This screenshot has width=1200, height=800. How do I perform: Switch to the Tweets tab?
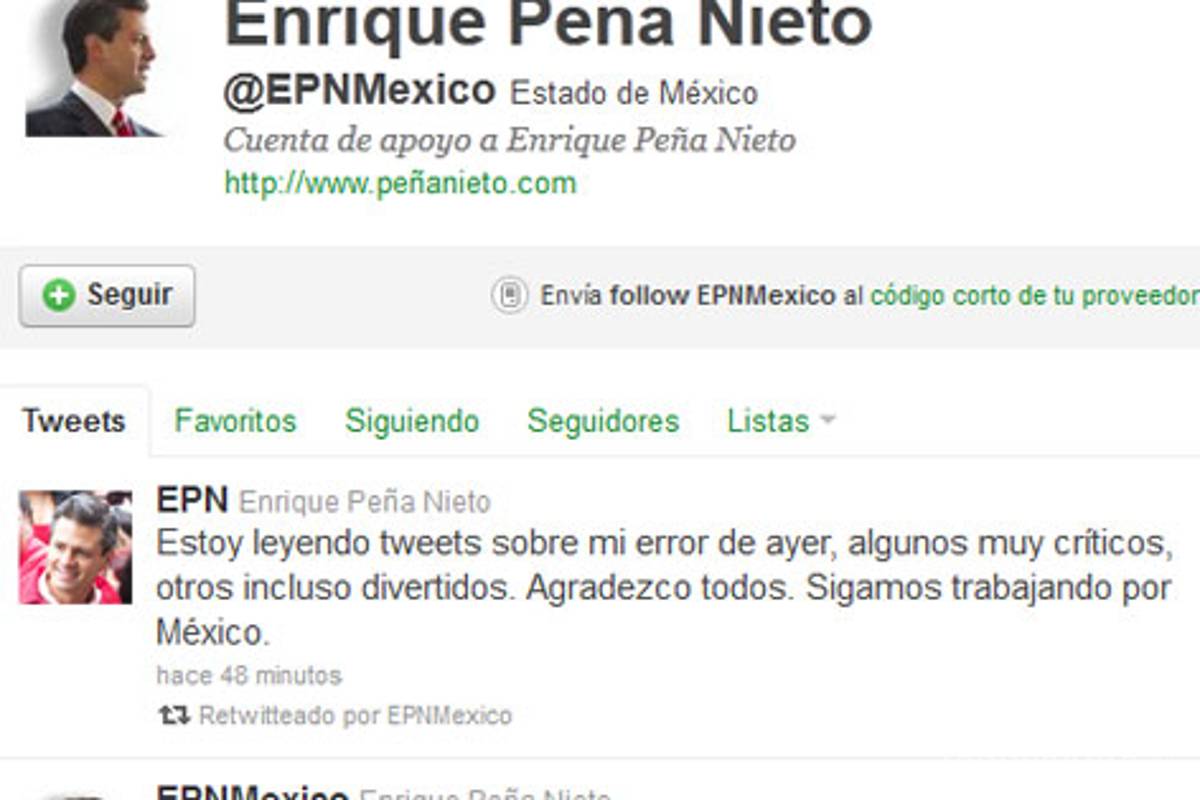click(x=74, y=421)
